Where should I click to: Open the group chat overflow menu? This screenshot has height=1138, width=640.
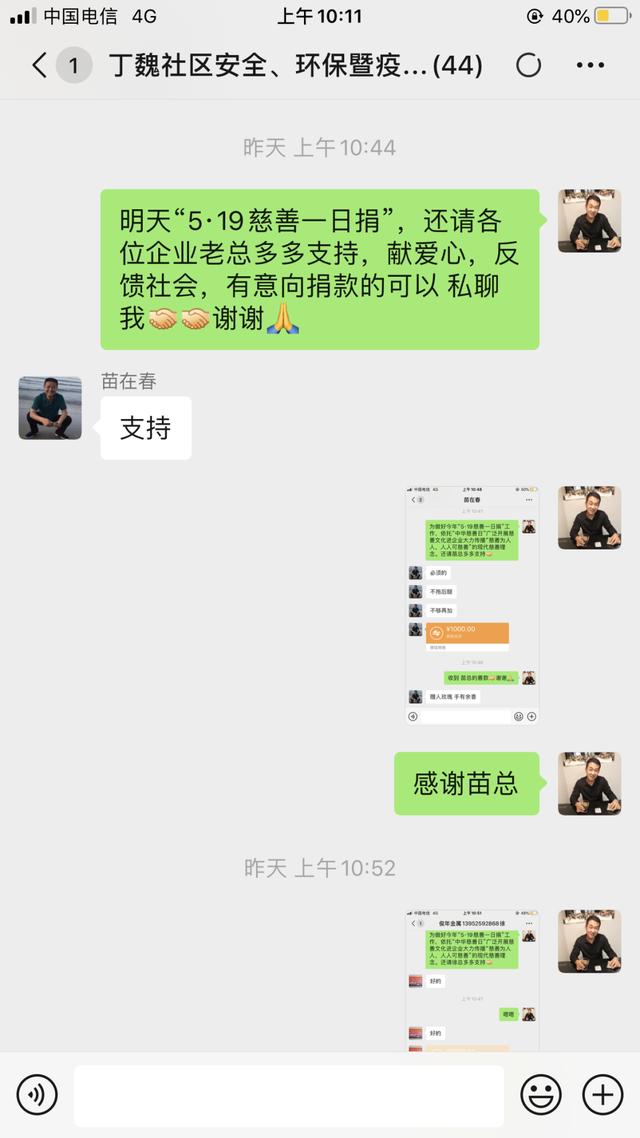(x=591, y=66)
